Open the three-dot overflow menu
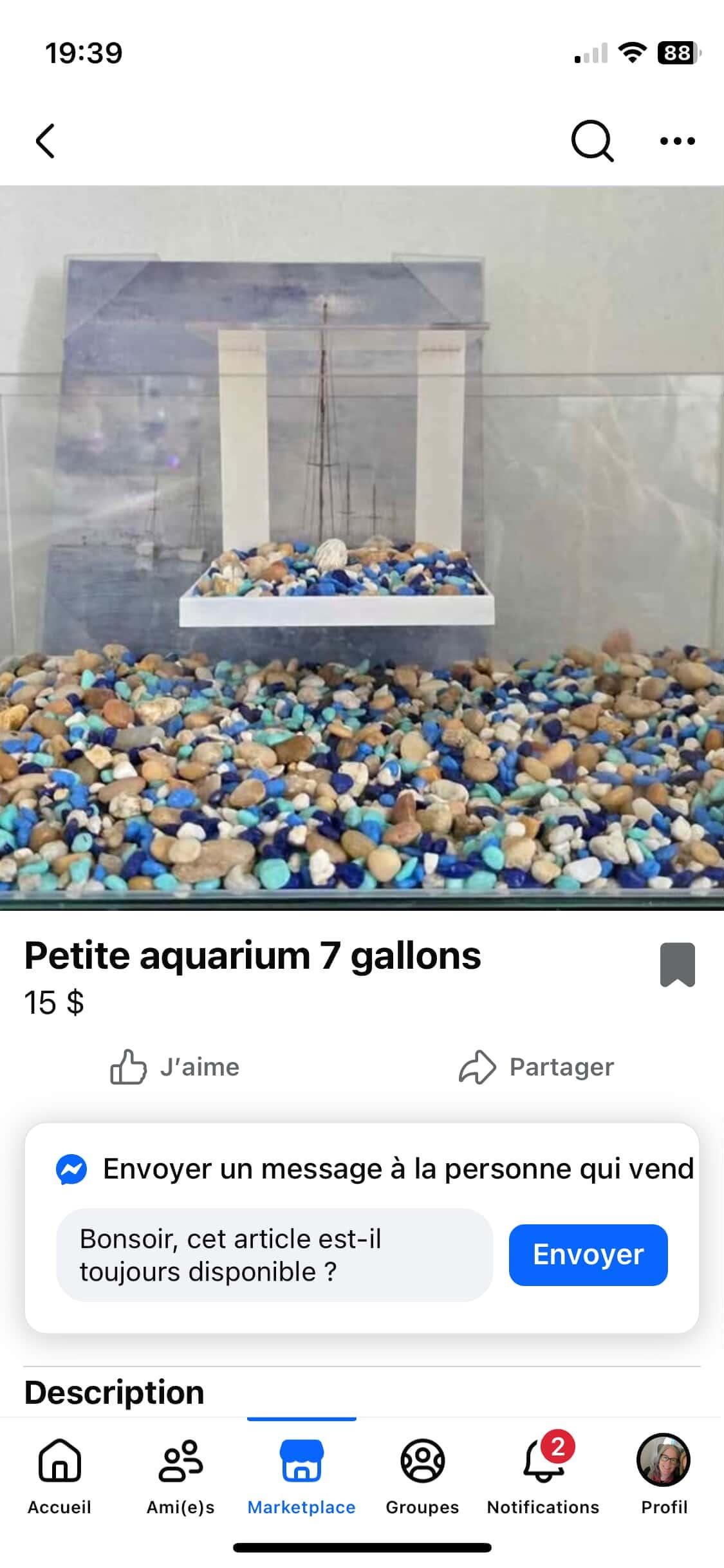 [677, 141]
